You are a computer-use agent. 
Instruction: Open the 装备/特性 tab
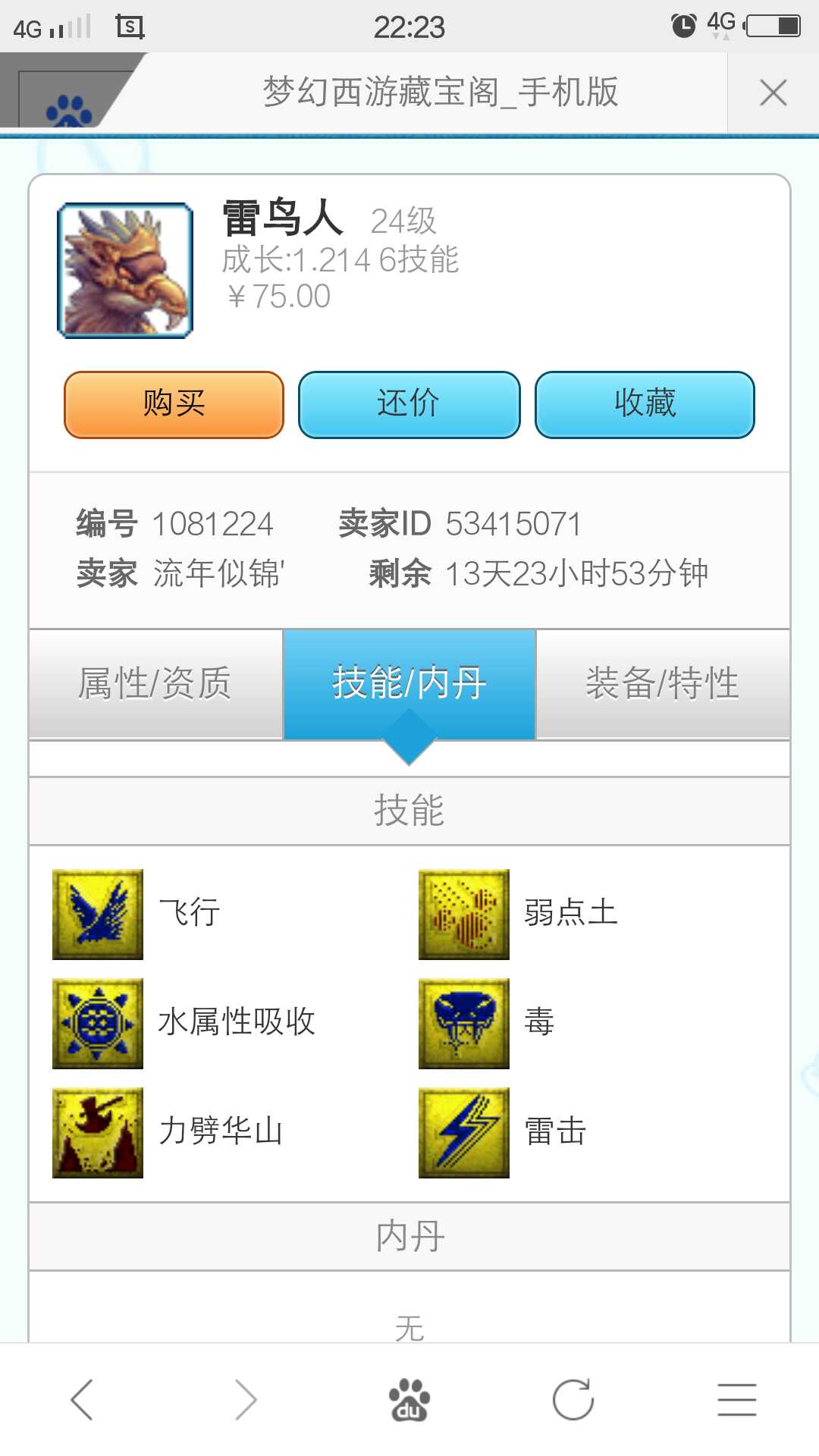(x=663, y=684)
